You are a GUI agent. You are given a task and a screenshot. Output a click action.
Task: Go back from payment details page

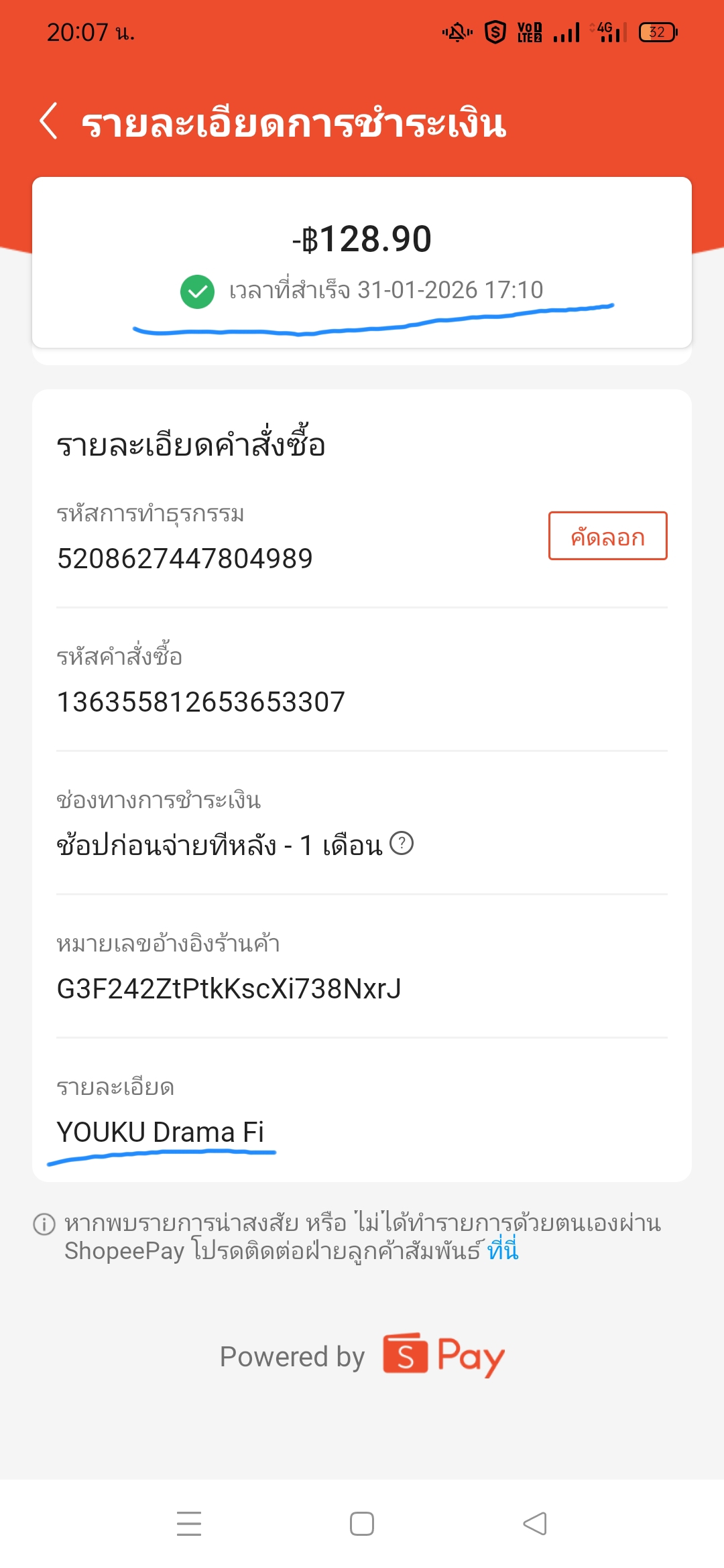tap(49, 122)
